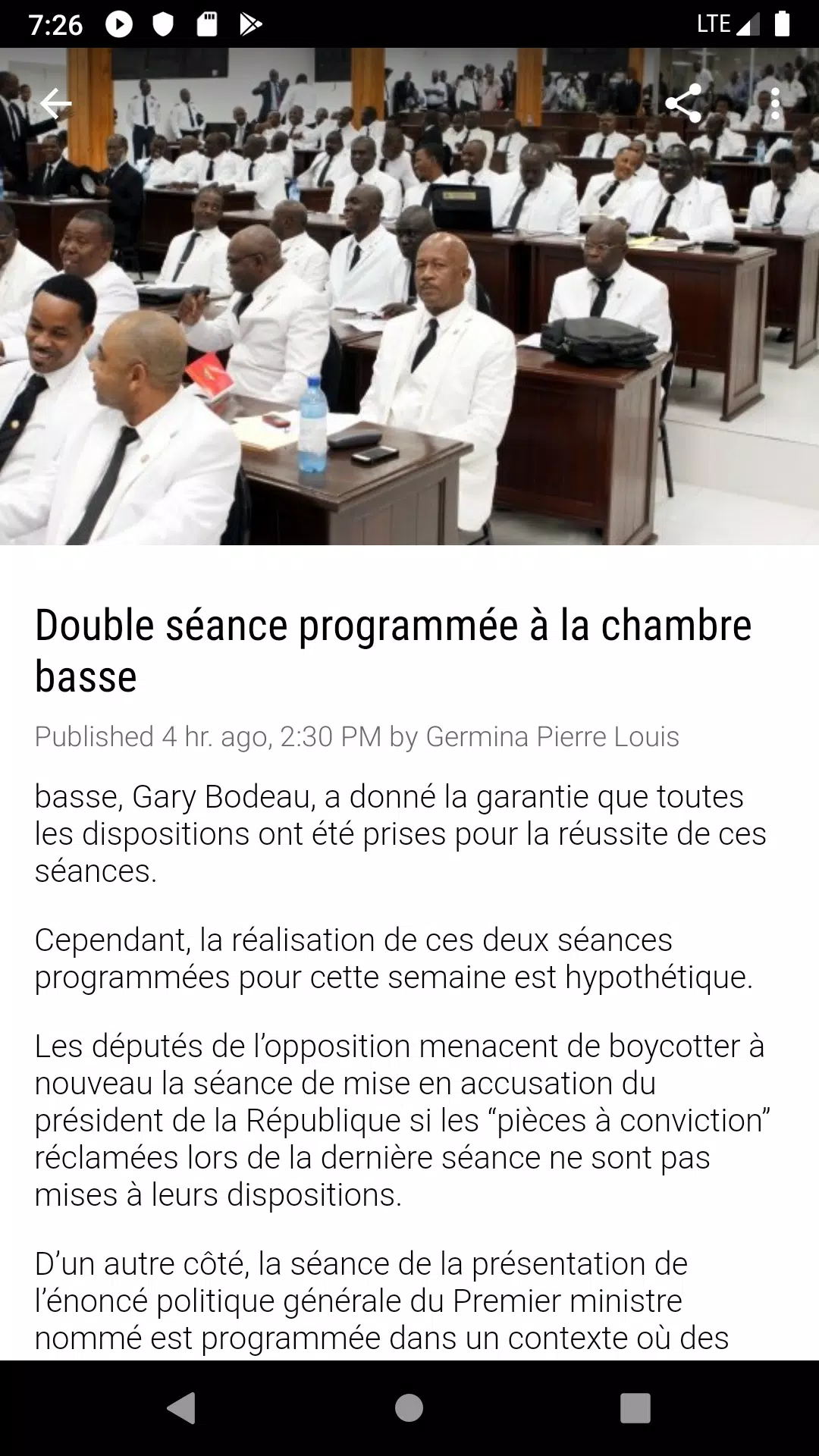Image resolution: width=819 pixels, height=1456 pixels.
Task: Go to the home screen
Action: pyautogui.click(x=409, y=1408)
